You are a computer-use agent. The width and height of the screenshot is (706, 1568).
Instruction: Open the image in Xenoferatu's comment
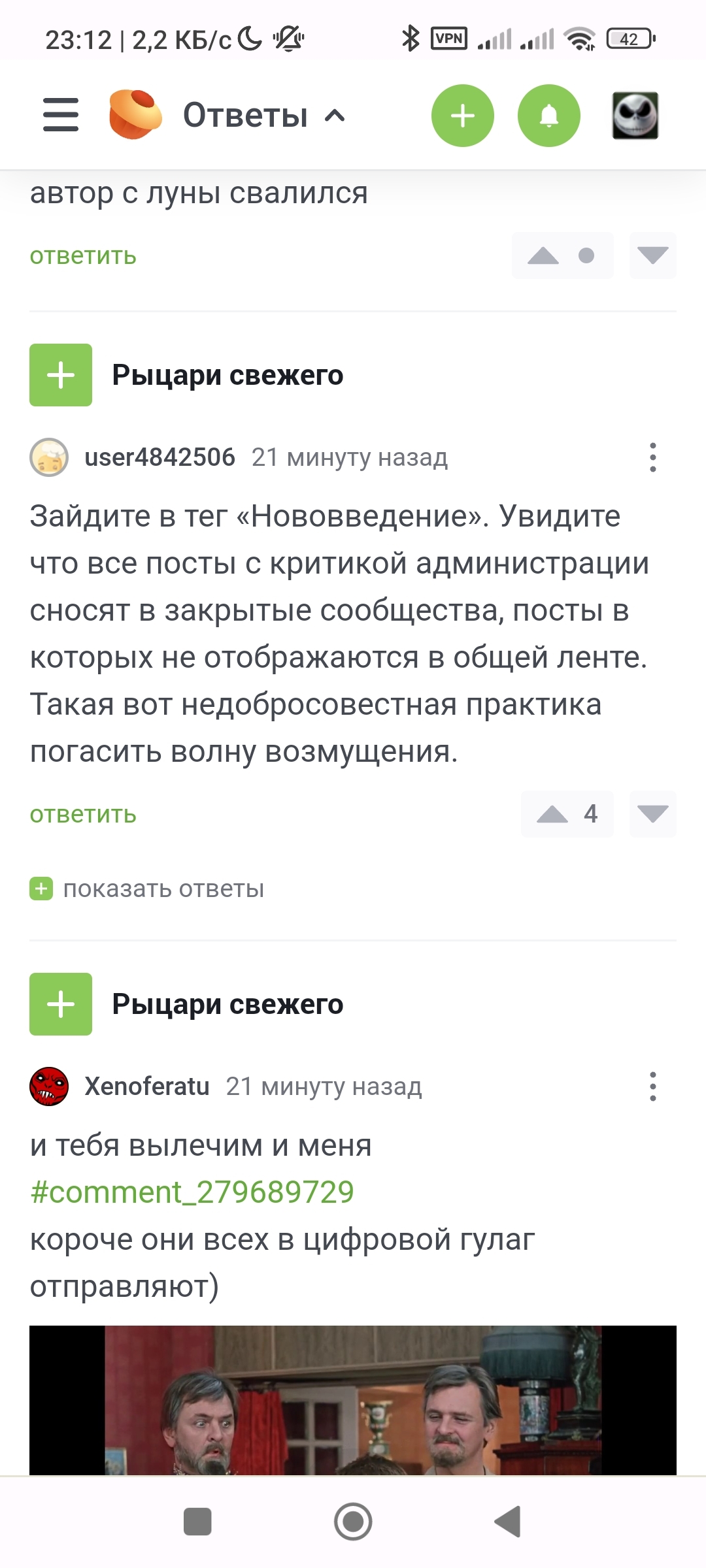[x=353, y=1399]
